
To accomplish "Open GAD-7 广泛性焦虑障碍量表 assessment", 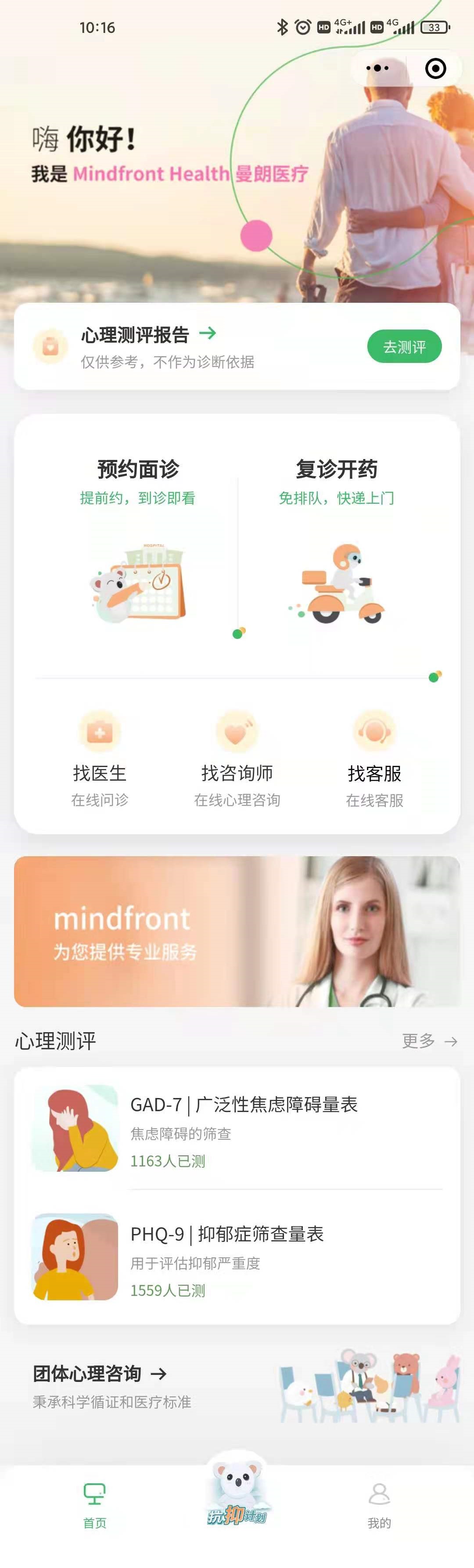I will (237, 1128).
